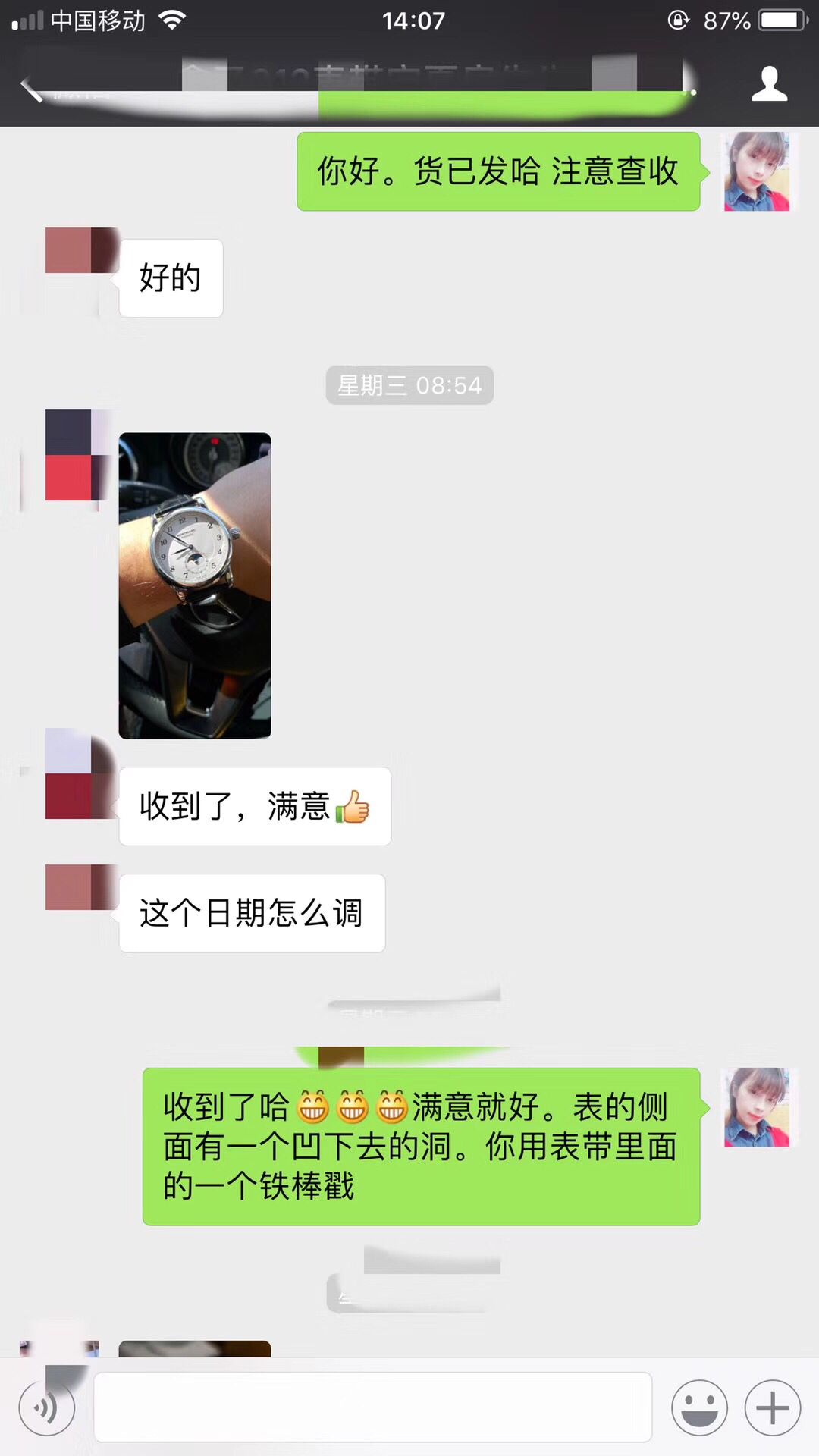Go back to the chat list
Image resolution: width=819 pixels, height=1456 pixels.
32,88
